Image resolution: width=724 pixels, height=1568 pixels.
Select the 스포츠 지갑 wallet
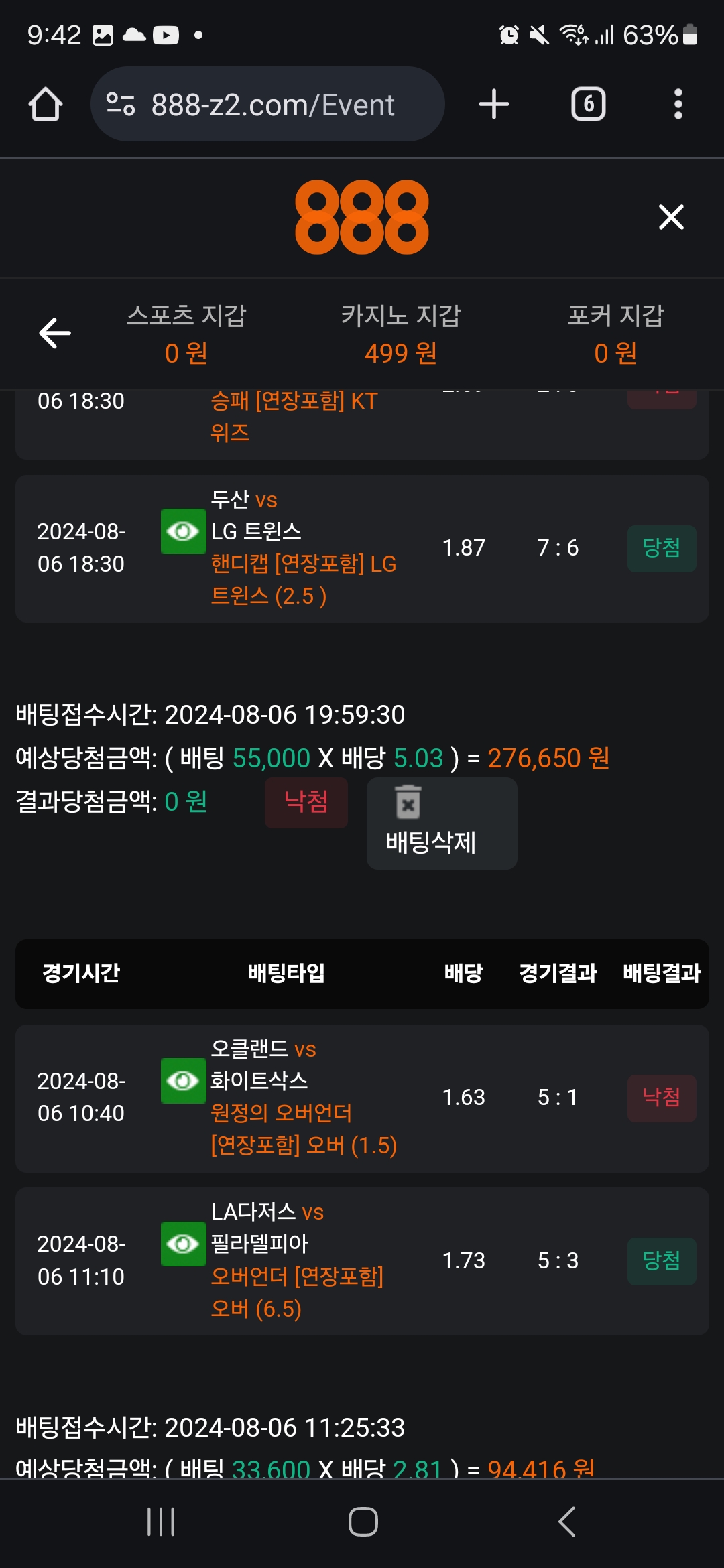pyautogui.click(x=186, y=334)
